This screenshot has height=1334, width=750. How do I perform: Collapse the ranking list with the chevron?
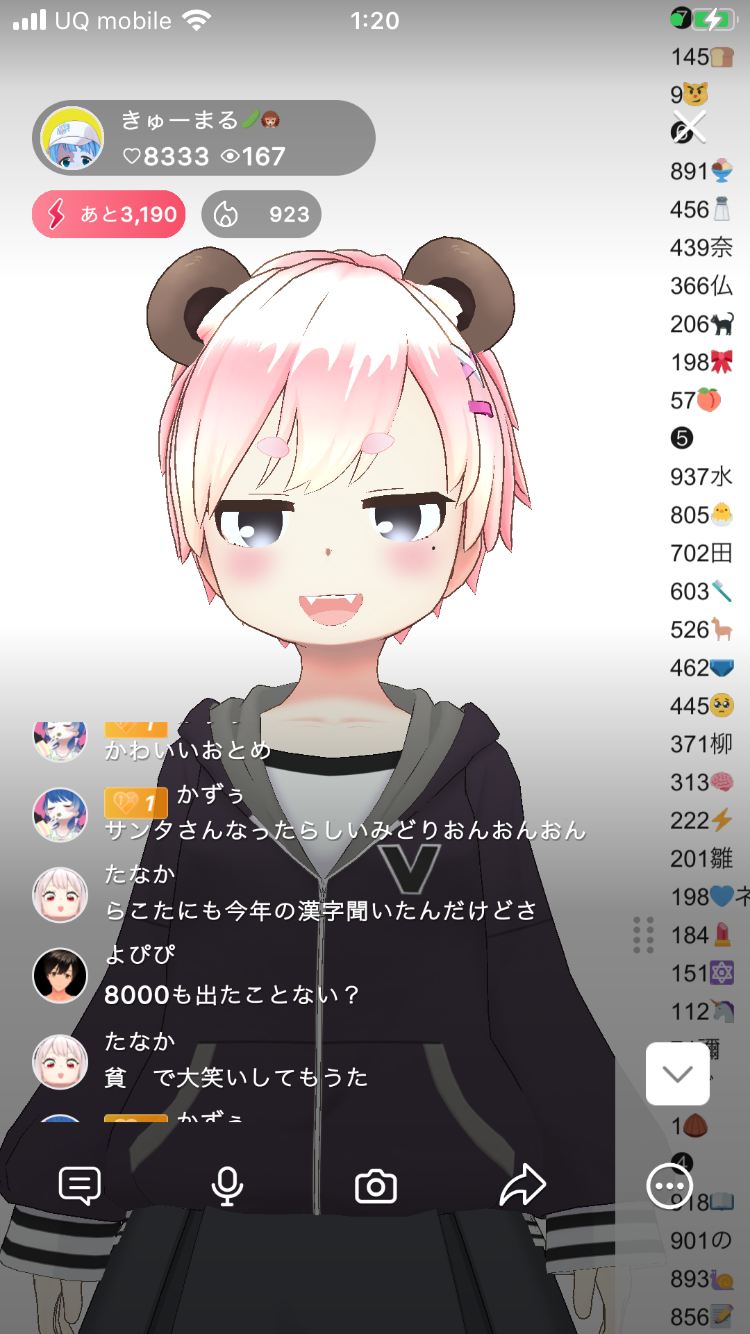click(678, 1074)
